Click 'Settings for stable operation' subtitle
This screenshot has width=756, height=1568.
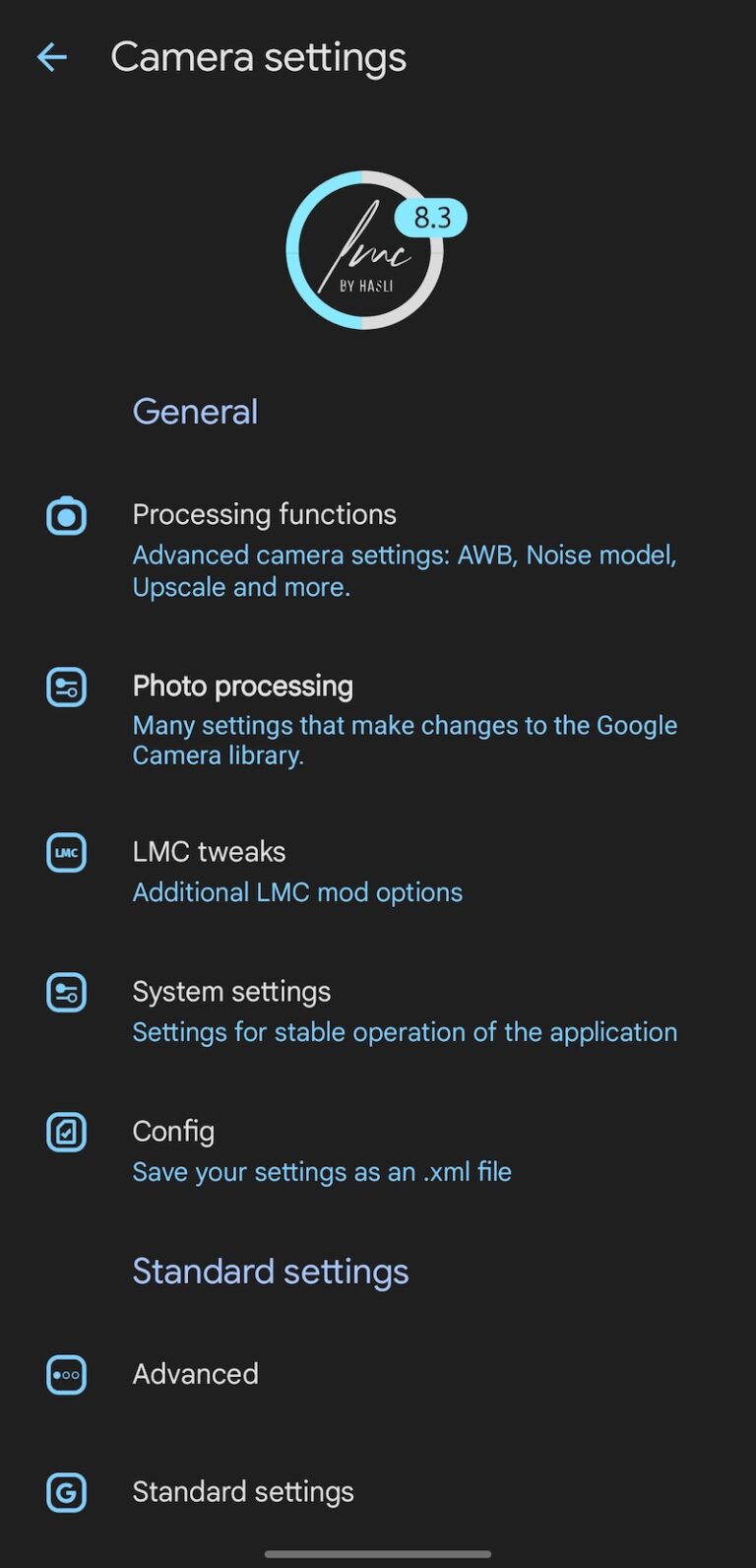(404, 1032)
